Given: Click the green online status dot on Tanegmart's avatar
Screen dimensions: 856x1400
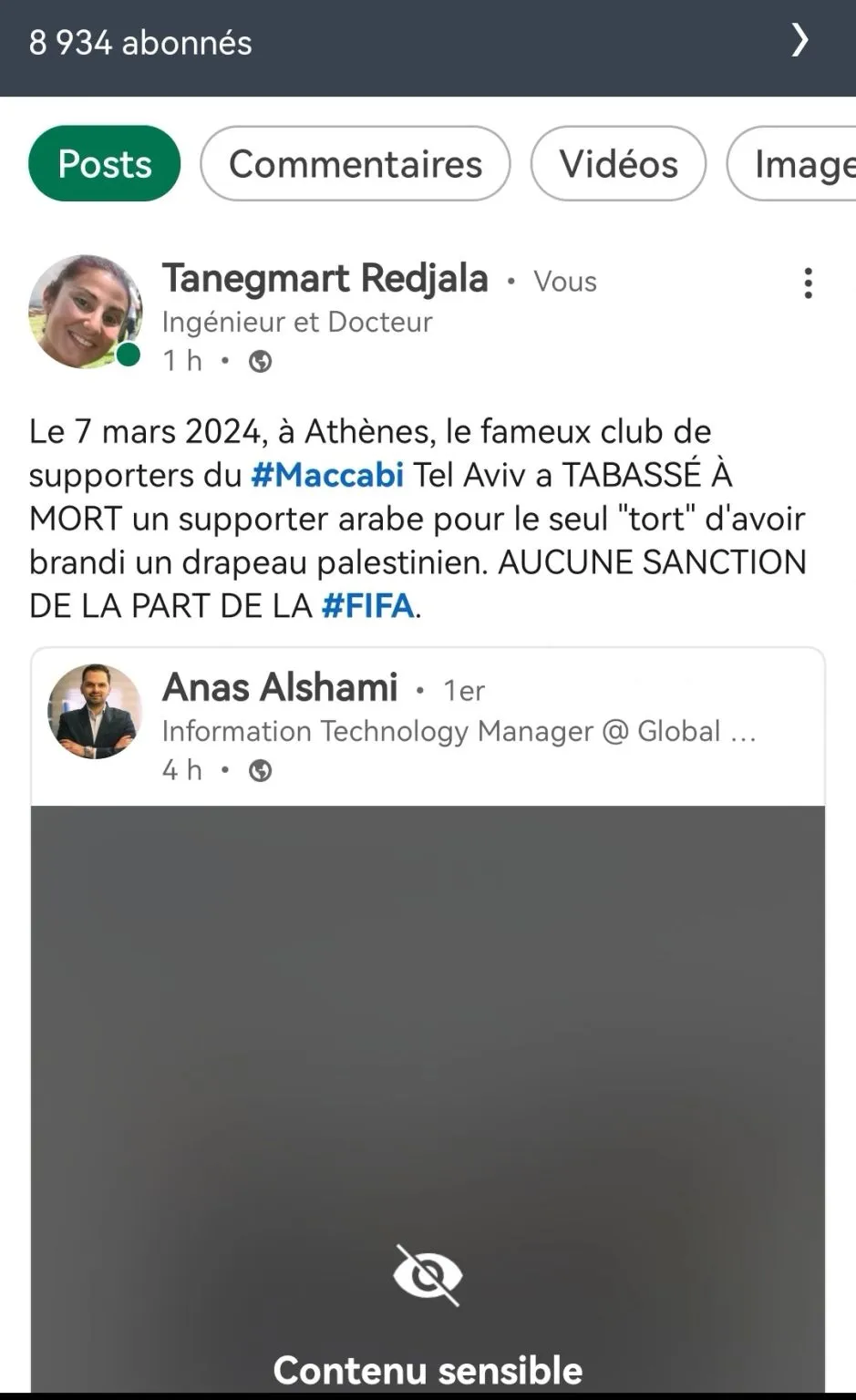Looking at the screenshot, I should [128, 354].
